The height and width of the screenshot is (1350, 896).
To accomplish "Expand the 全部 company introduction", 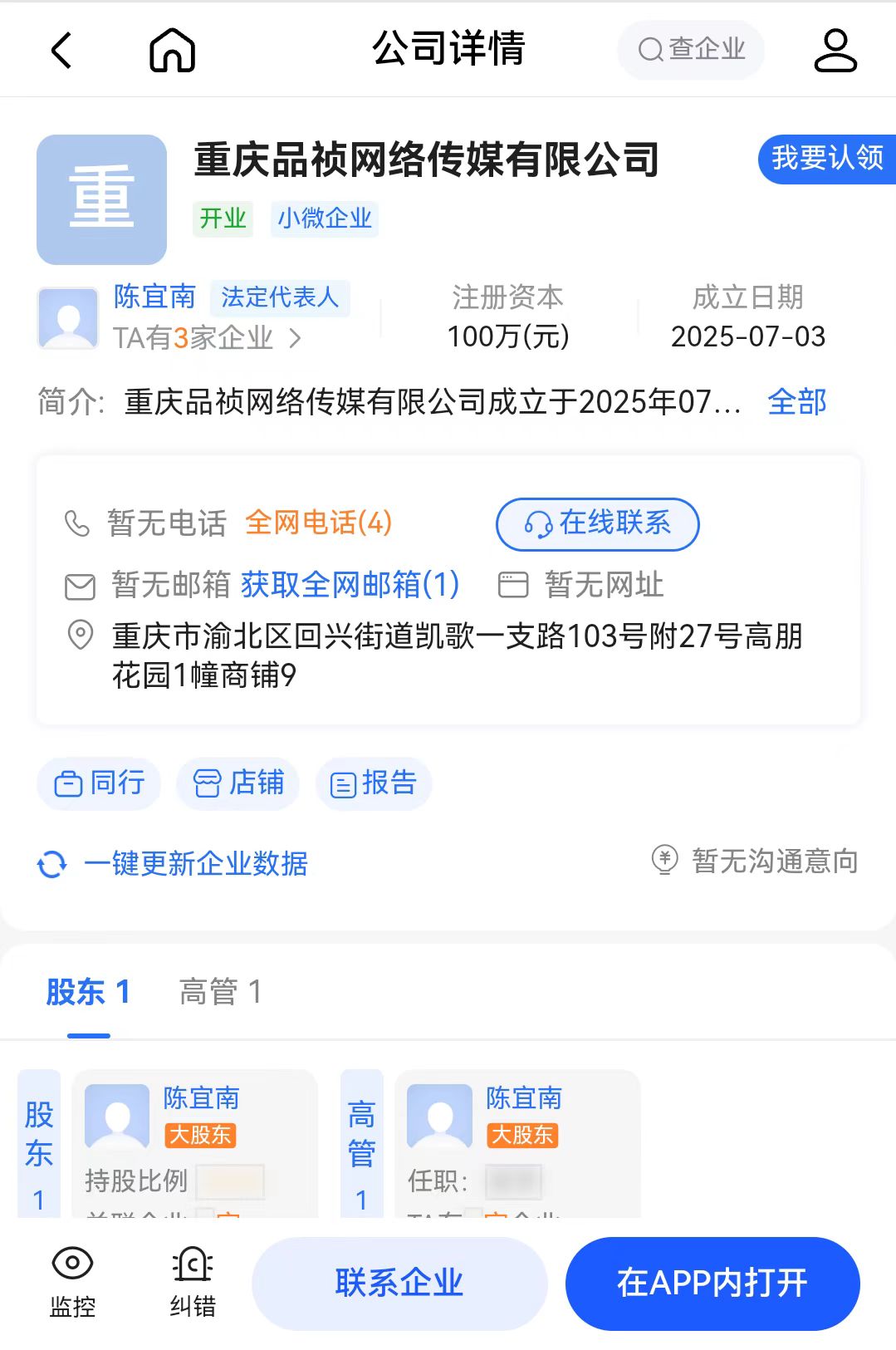I will coord(796,401).
